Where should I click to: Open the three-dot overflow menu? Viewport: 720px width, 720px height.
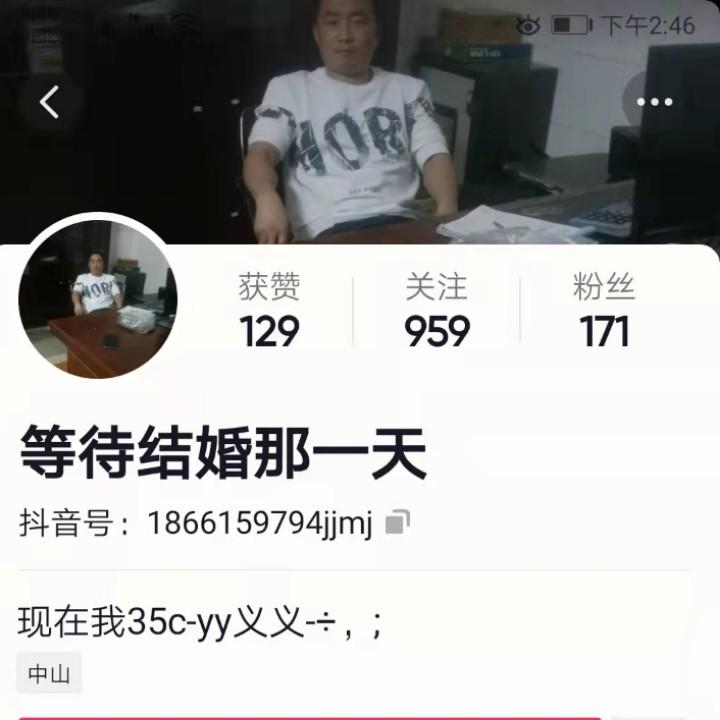pyautogui.click(x=654, y=102)
